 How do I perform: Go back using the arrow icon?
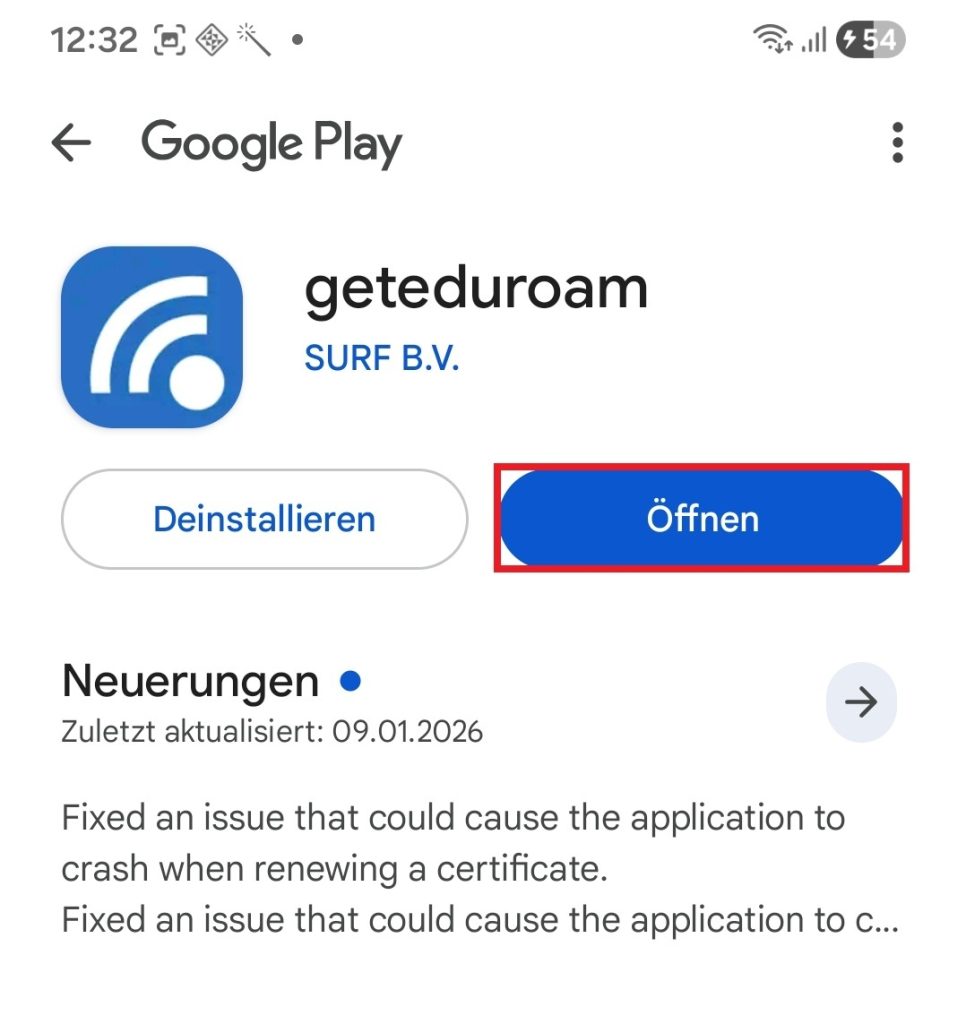pyautogui.click(x=71, y=144)
